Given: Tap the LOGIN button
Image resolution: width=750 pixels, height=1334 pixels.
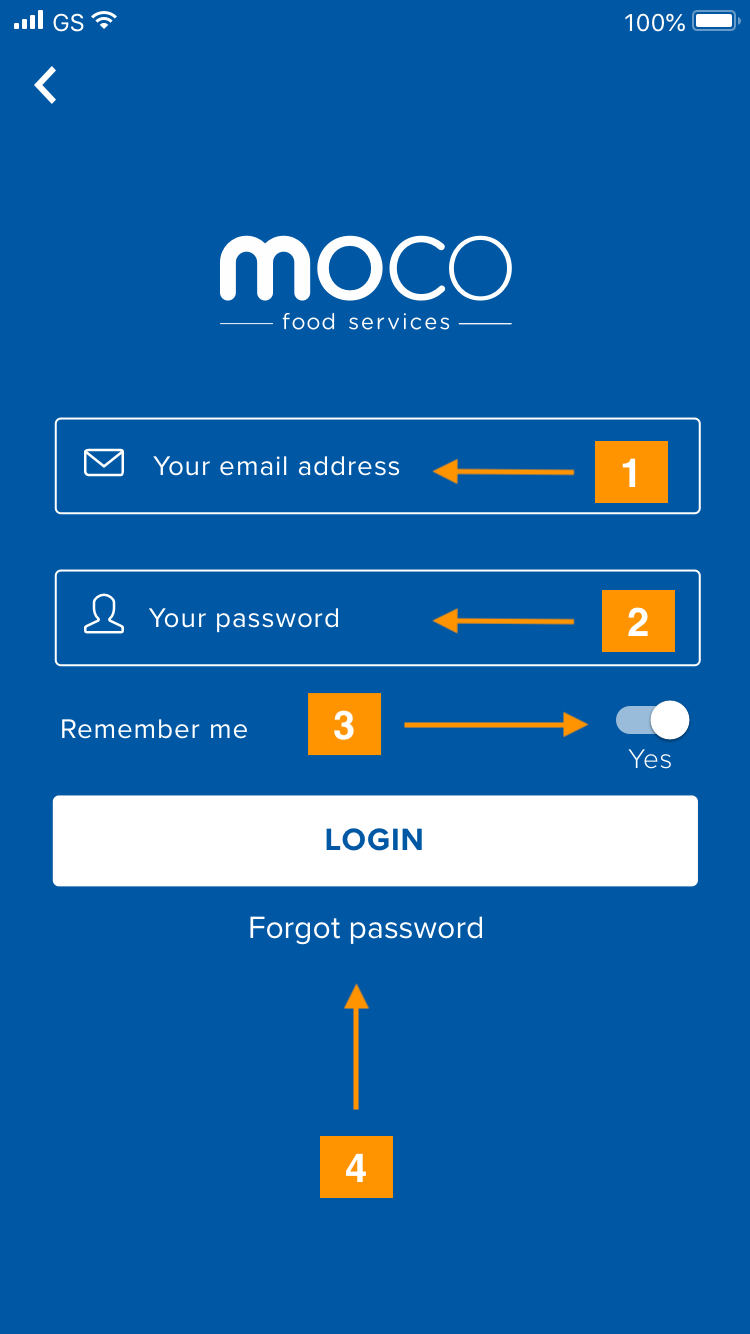Looking at the screenshot, I should (375, 840).
